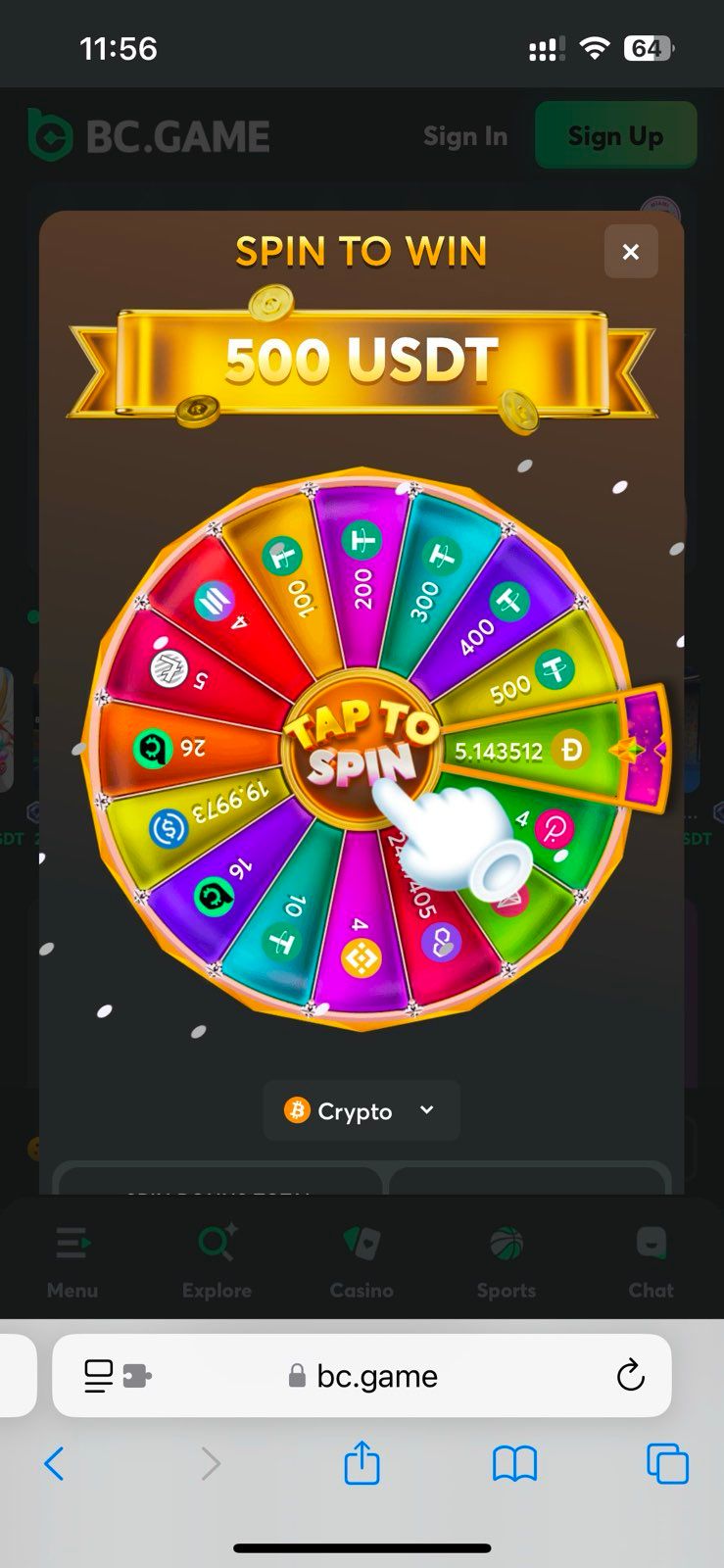Viewport: 724px width, 1568px height.
Task: Expand the Crypto dropdown
Action: 361,1110
